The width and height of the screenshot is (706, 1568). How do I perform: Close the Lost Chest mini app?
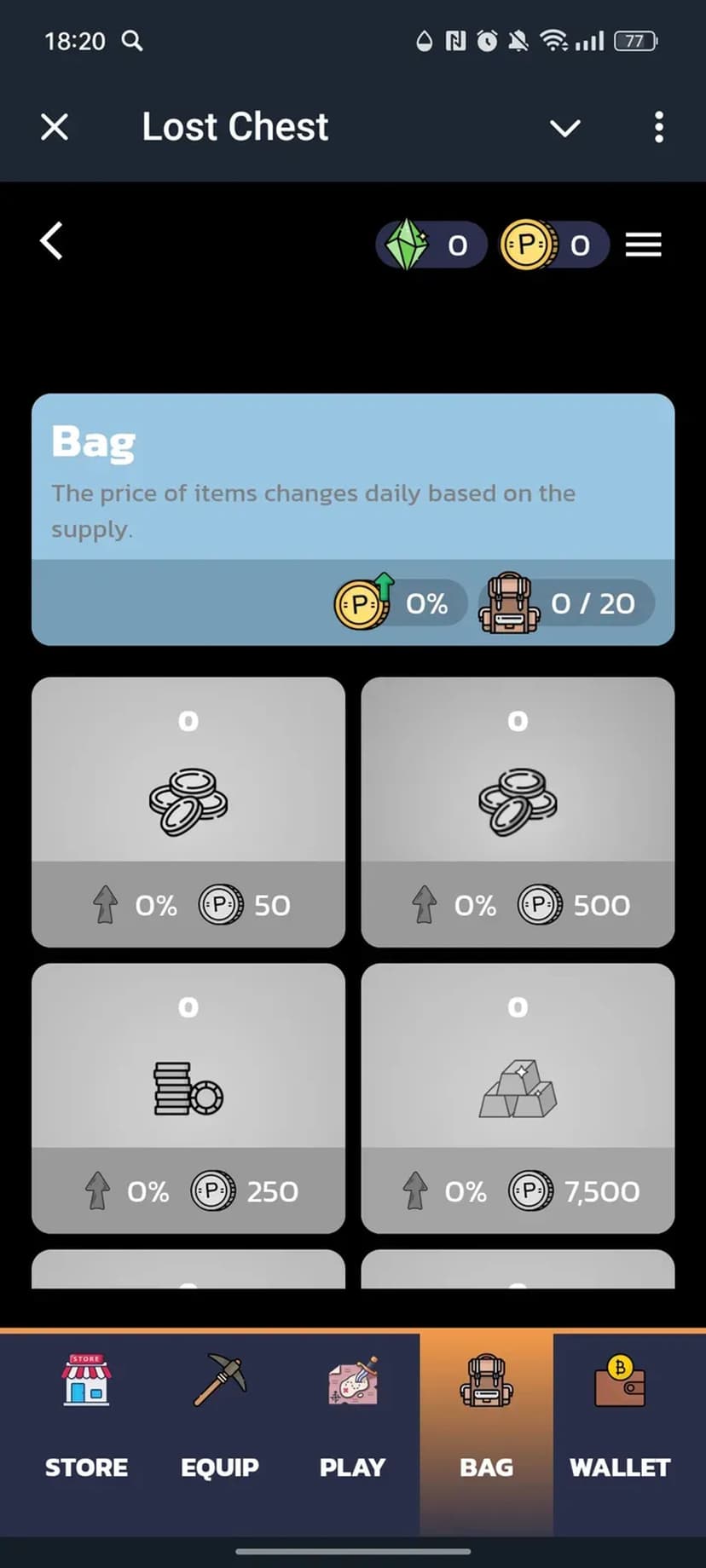[x=55, y=128]
